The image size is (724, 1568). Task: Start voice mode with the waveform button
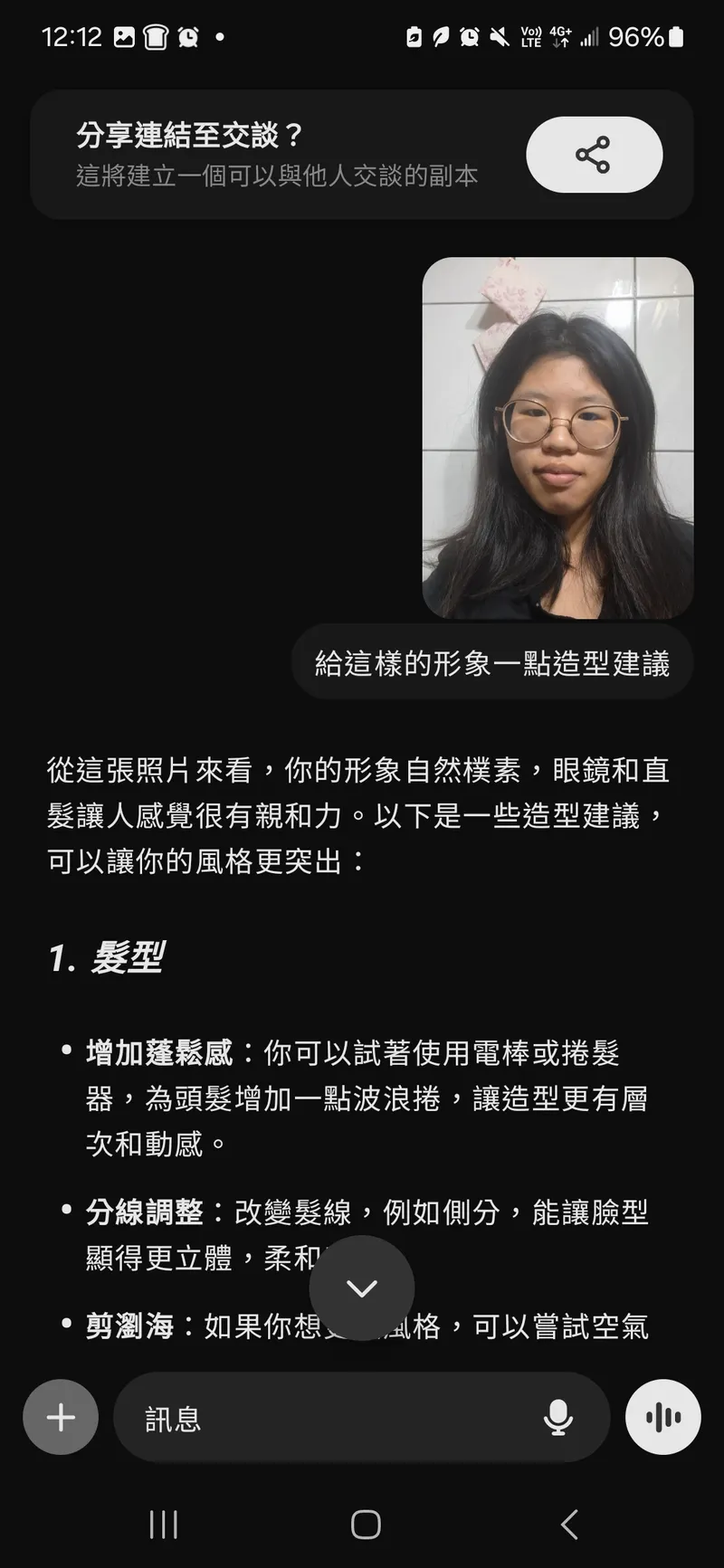coord(662,1417)
